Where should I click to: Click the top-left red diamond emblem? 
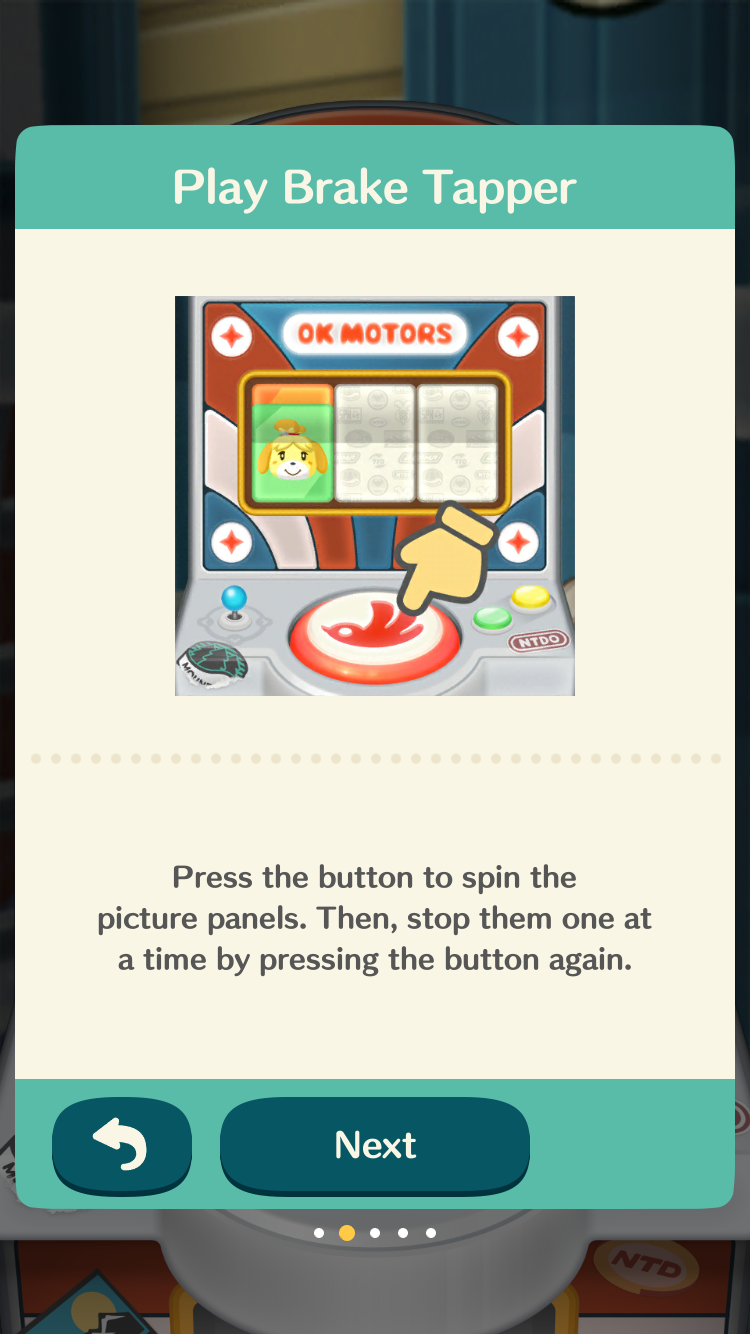point(231,335)
